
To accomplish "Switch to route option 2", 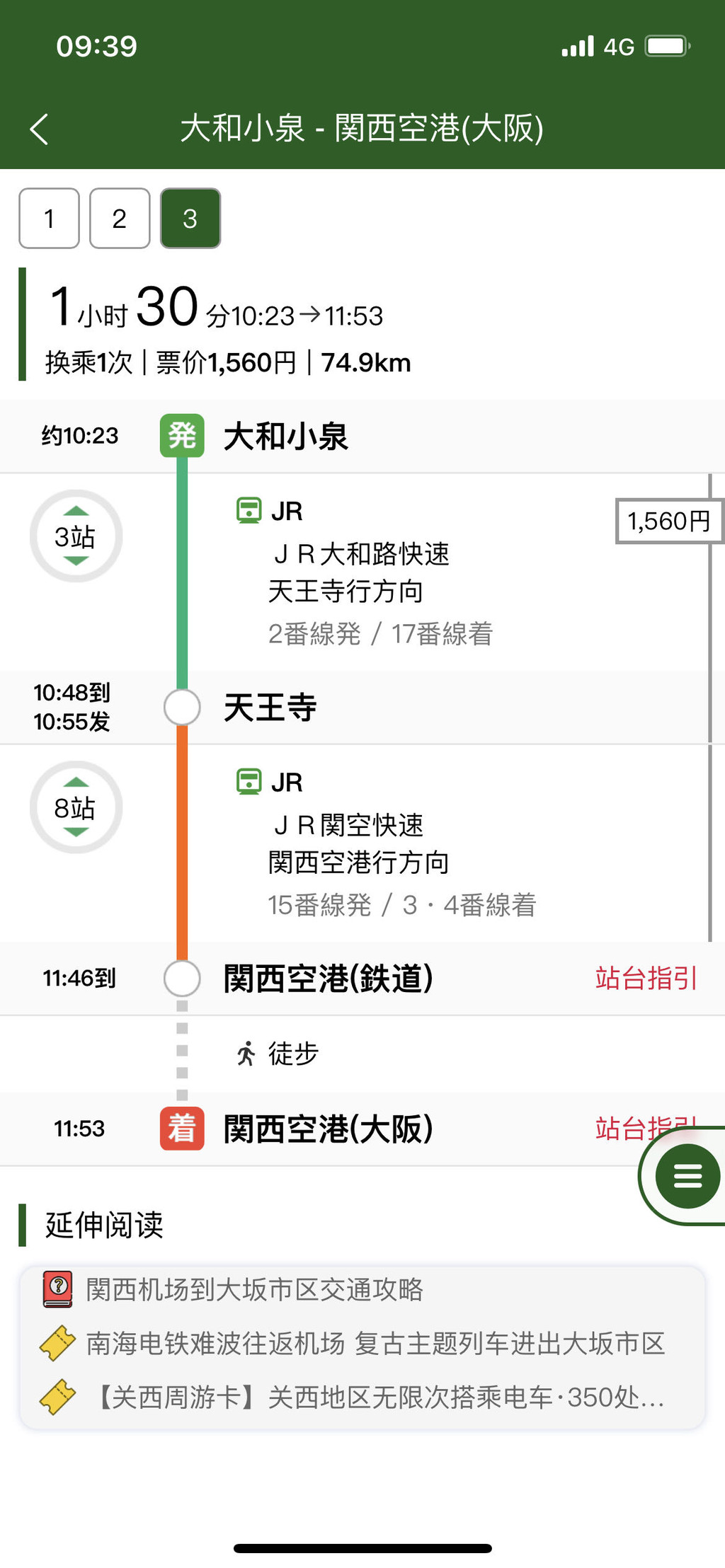I will 120,219.
